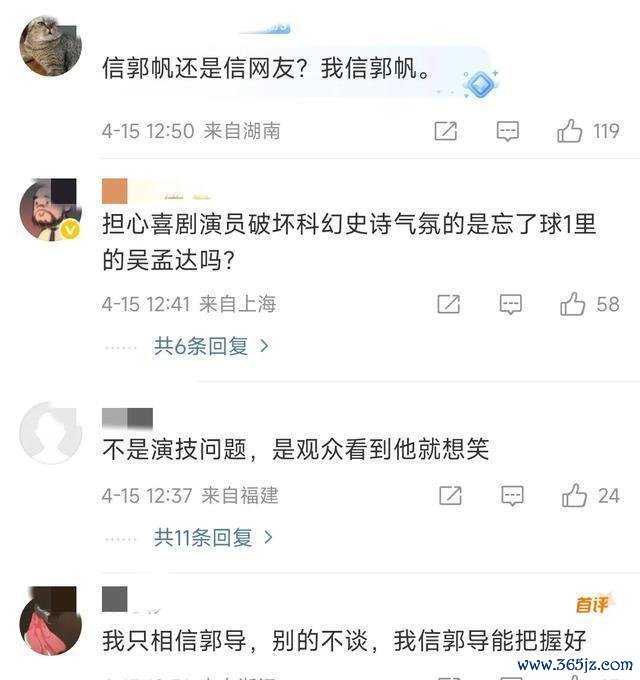Reply to the comment from 湖南
The width and height of the screenshot is (640, 680).
pos(508,131)
